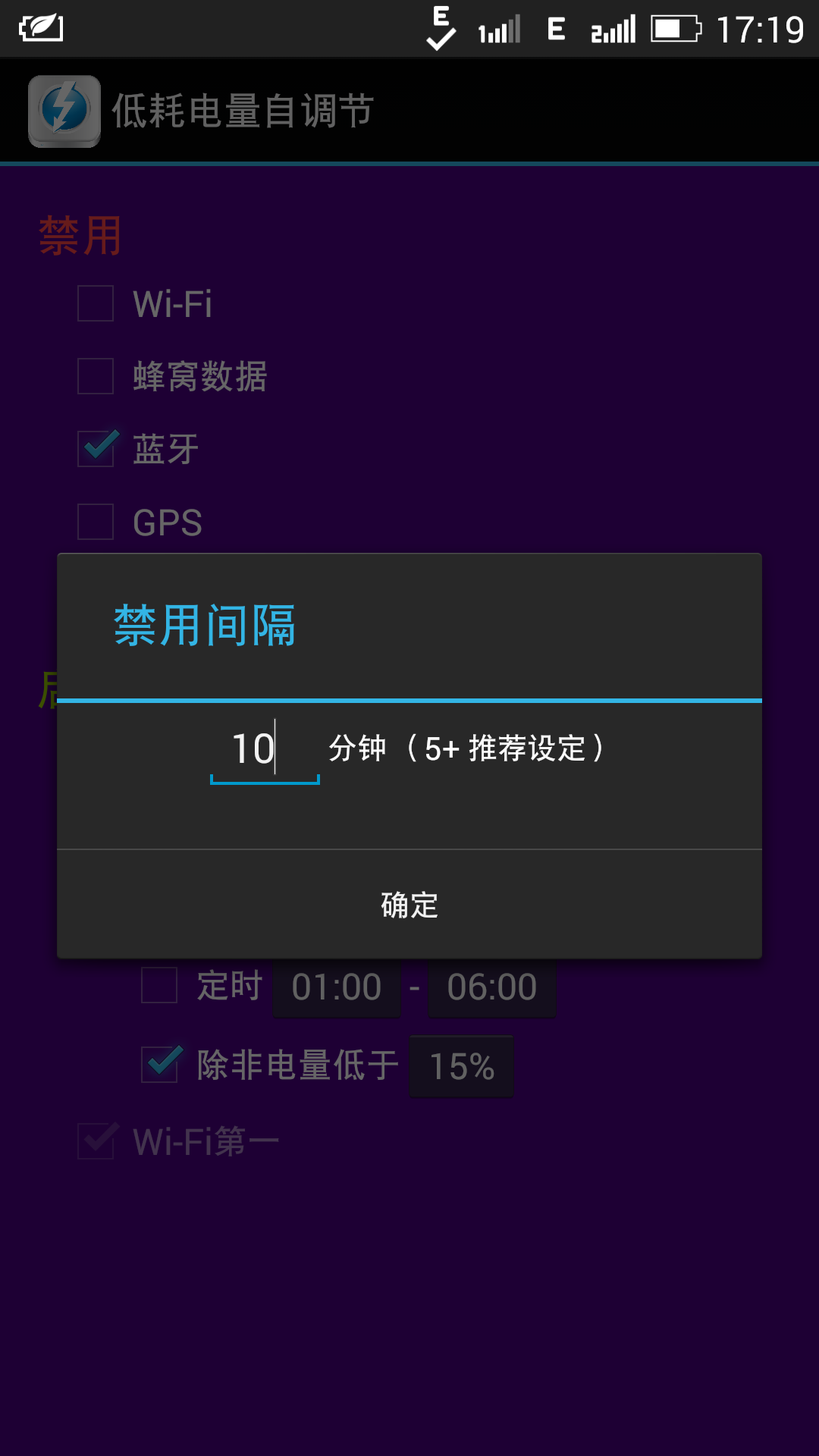Focus the minutes interval input field
The image size is (819, 1456).
(x=264, y=749)
